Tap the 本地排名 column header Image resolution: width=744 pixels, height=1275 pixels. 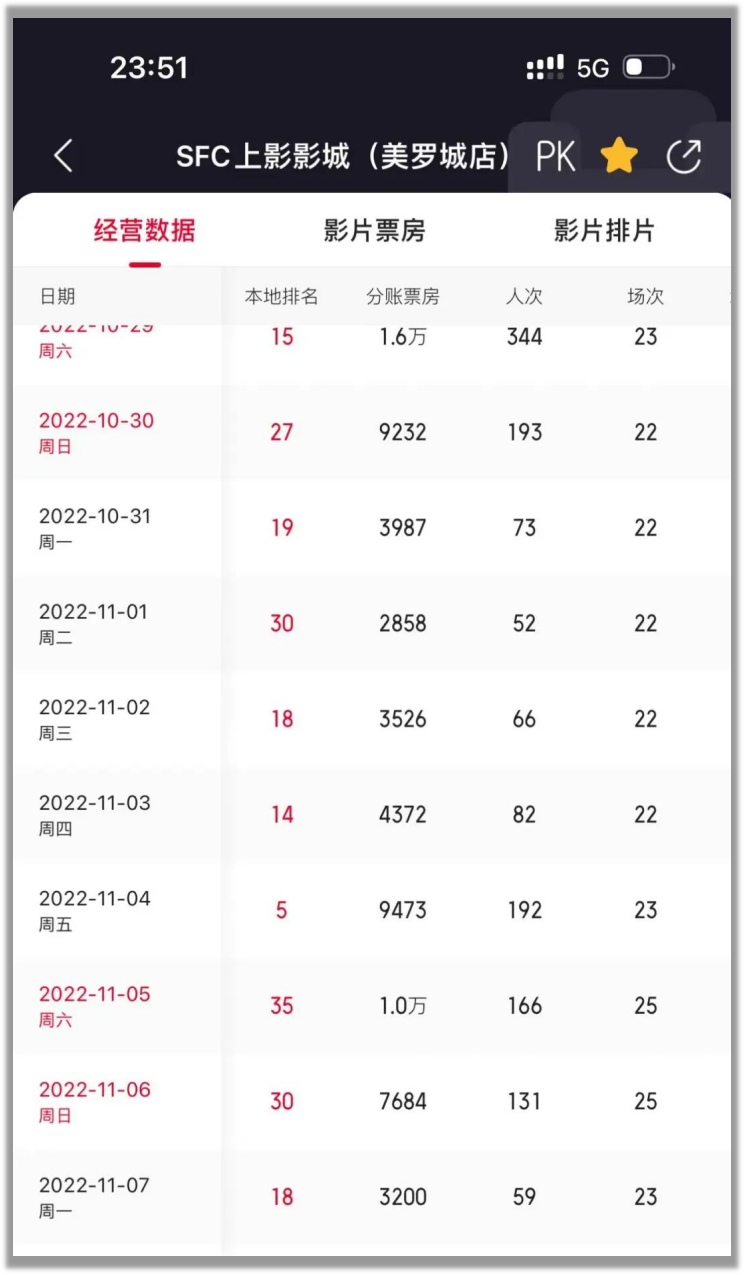coord(283,296)
